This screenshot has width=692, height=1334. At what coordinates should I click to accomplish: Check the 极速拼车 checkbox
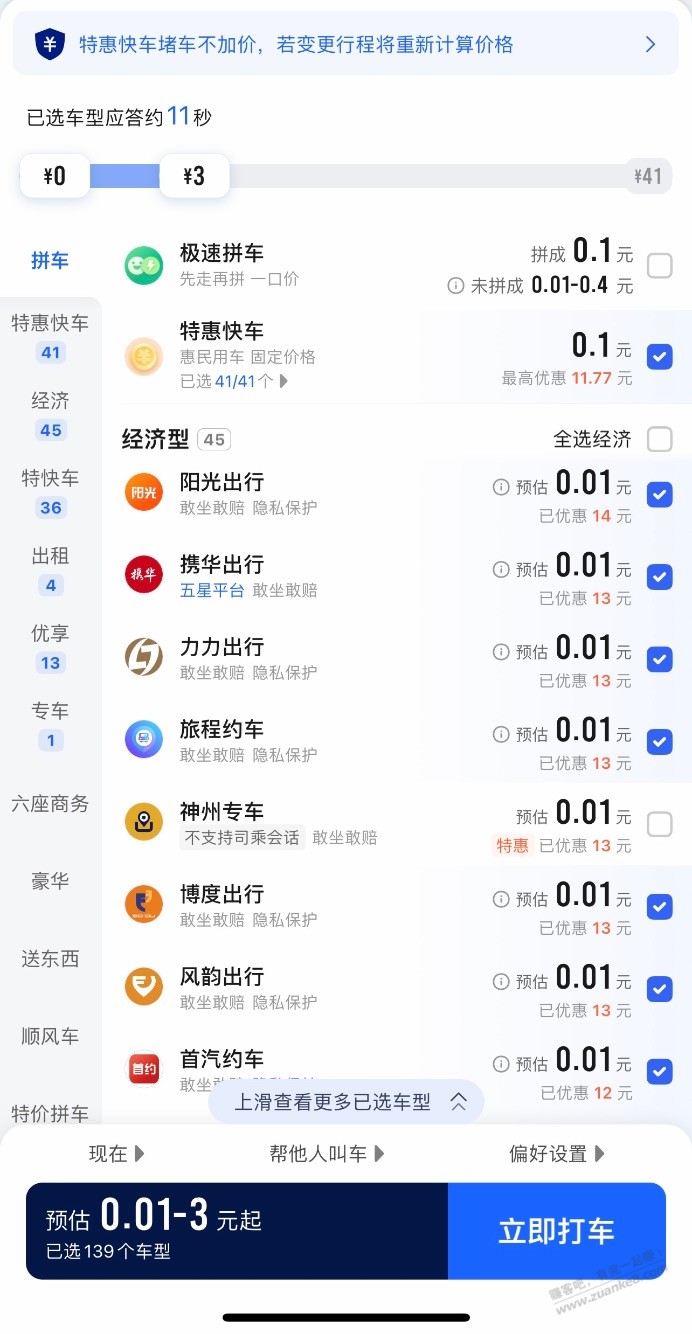point(659,266)
